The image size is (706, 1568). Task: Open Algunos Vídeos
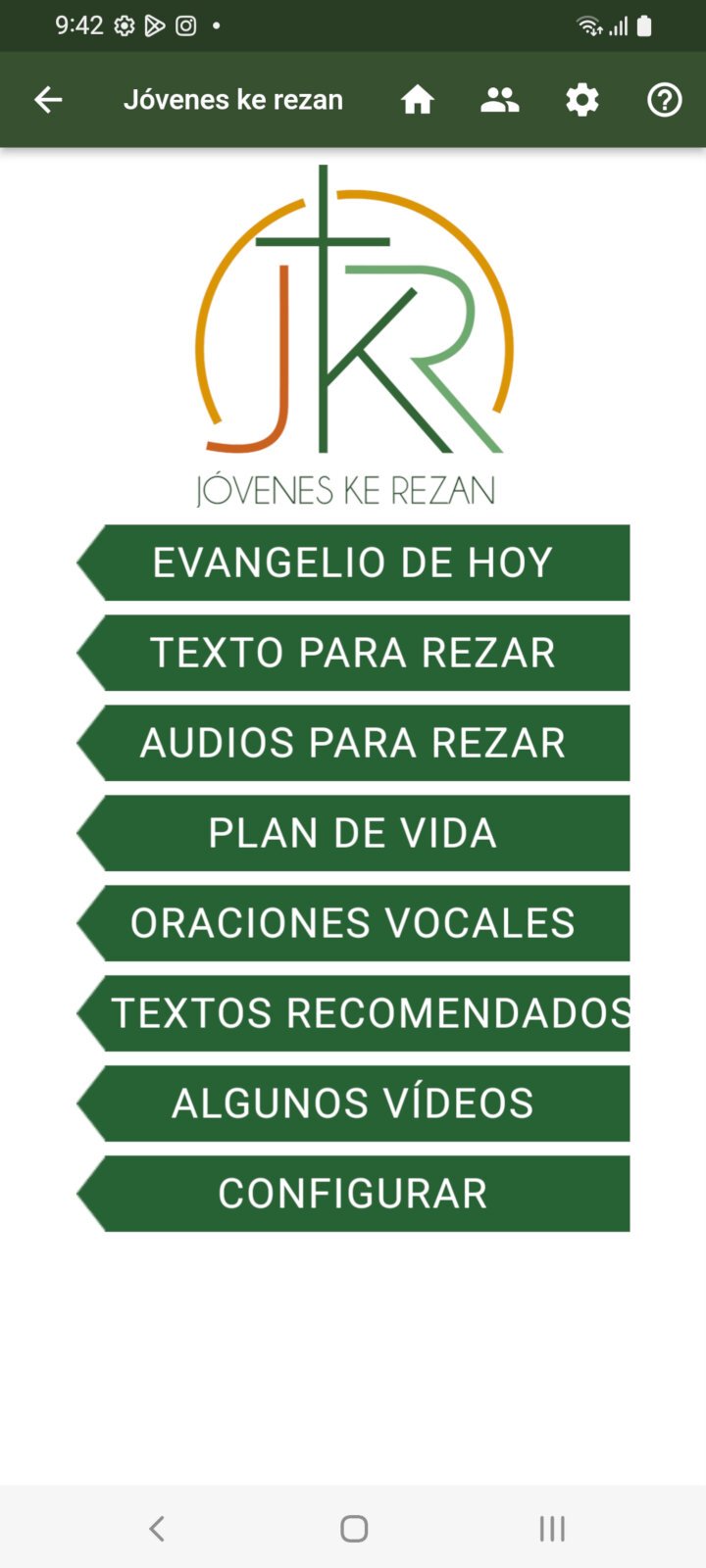353,1103
